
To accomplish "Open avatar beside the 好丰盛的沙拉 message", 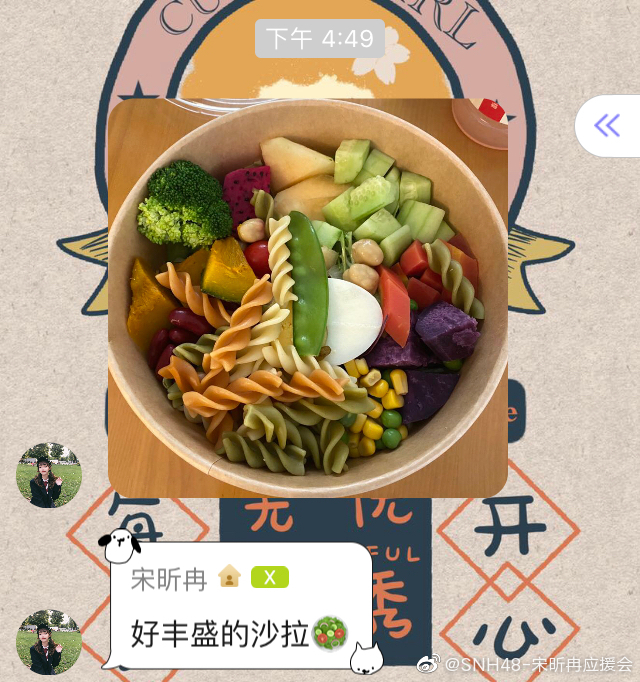I will tap(49, 641).
